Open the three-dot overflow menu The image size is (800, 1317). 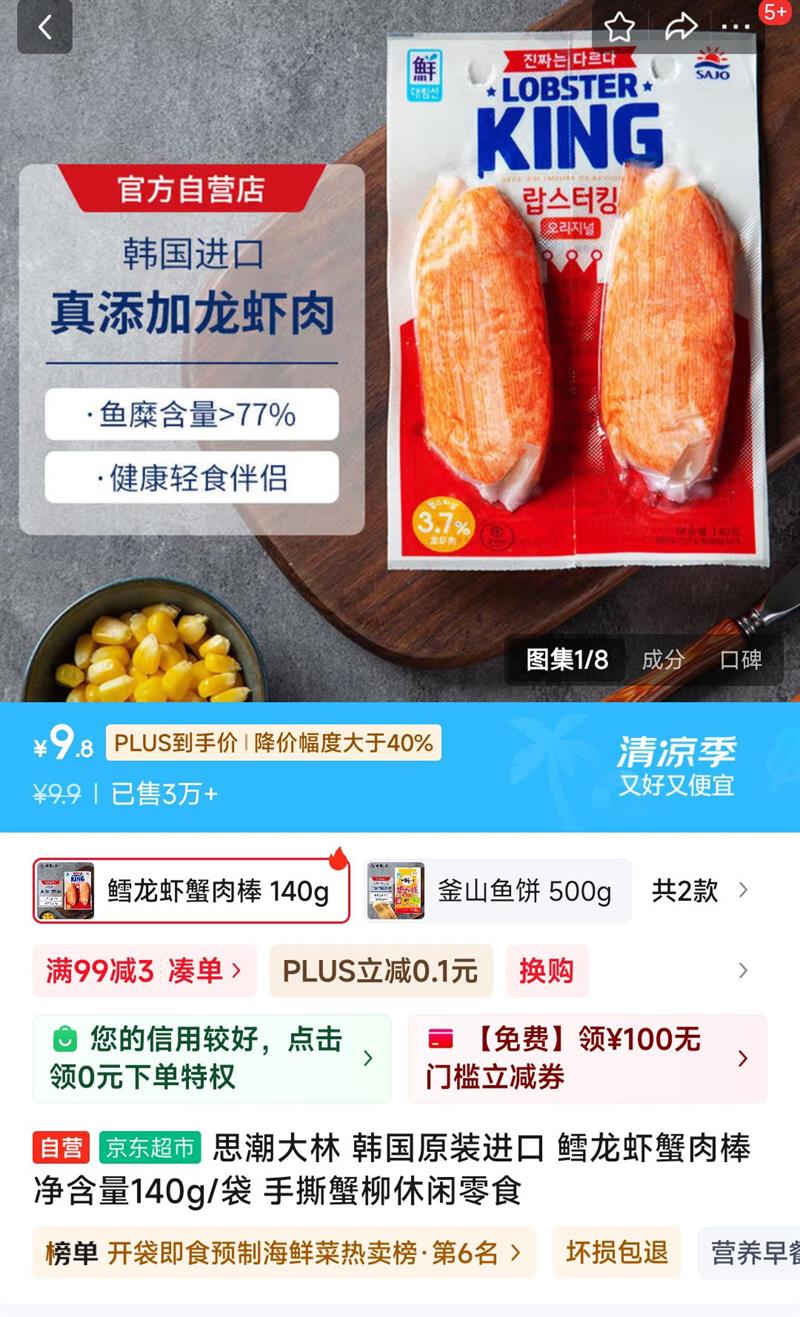click(x=736, y=27)
